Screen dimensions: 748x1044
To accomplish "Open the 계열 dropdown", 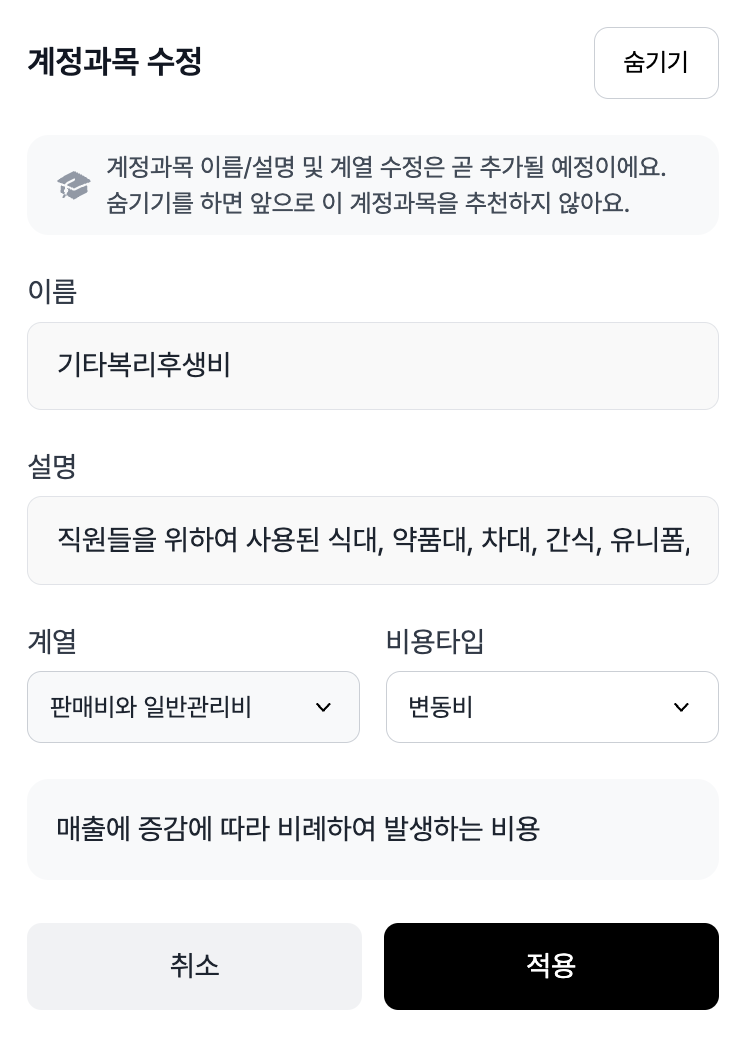I will [193, 707].
